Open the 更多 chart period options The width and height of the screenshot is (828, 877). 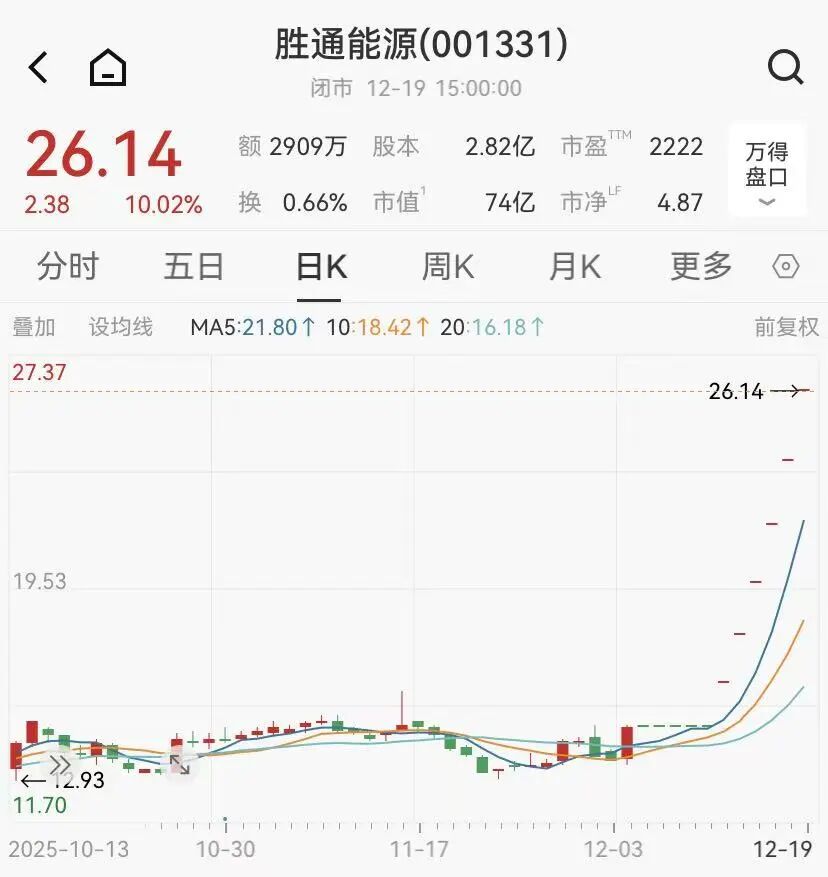(x=701, y=267)
